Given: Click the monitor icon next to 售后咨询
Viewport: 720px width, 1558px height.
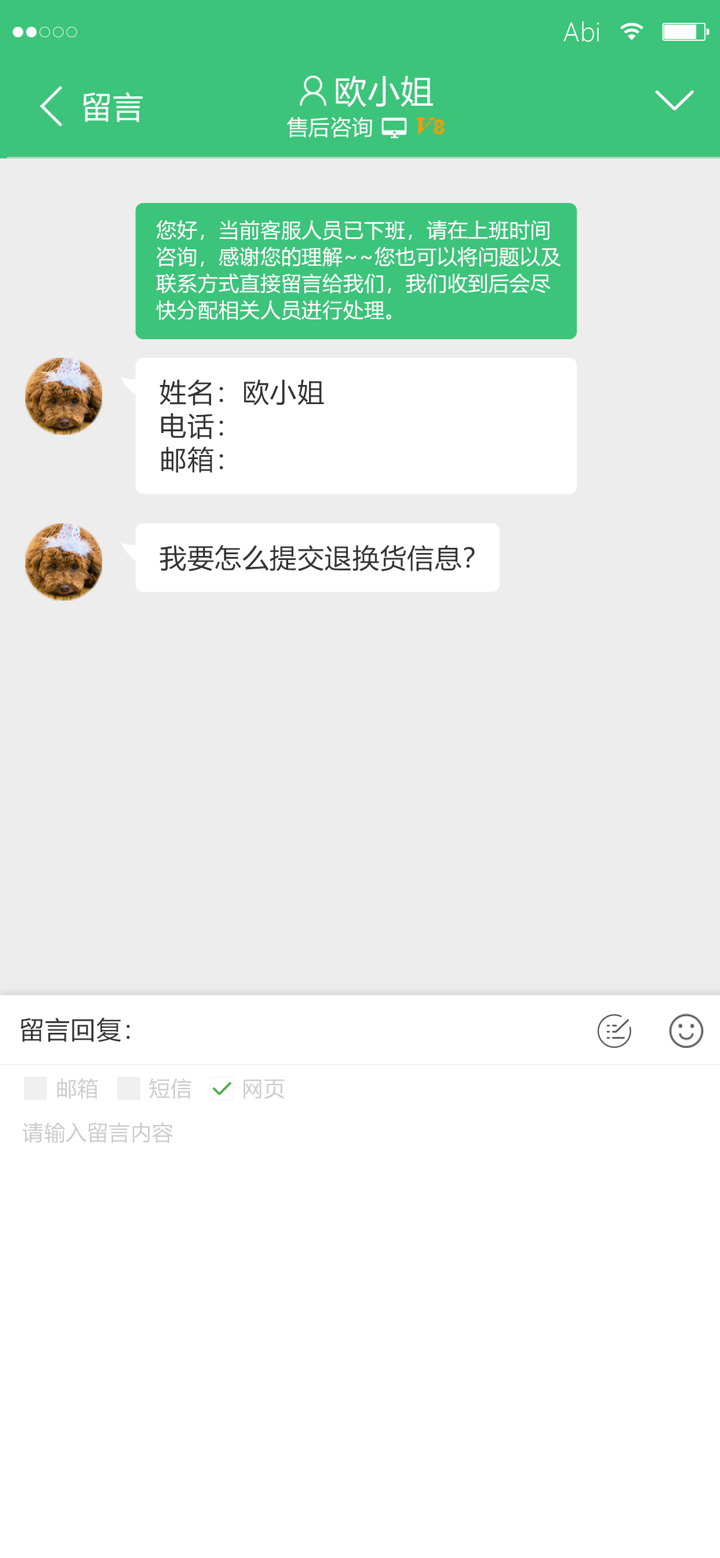Looking at the screenshot, I should [396, 127].
